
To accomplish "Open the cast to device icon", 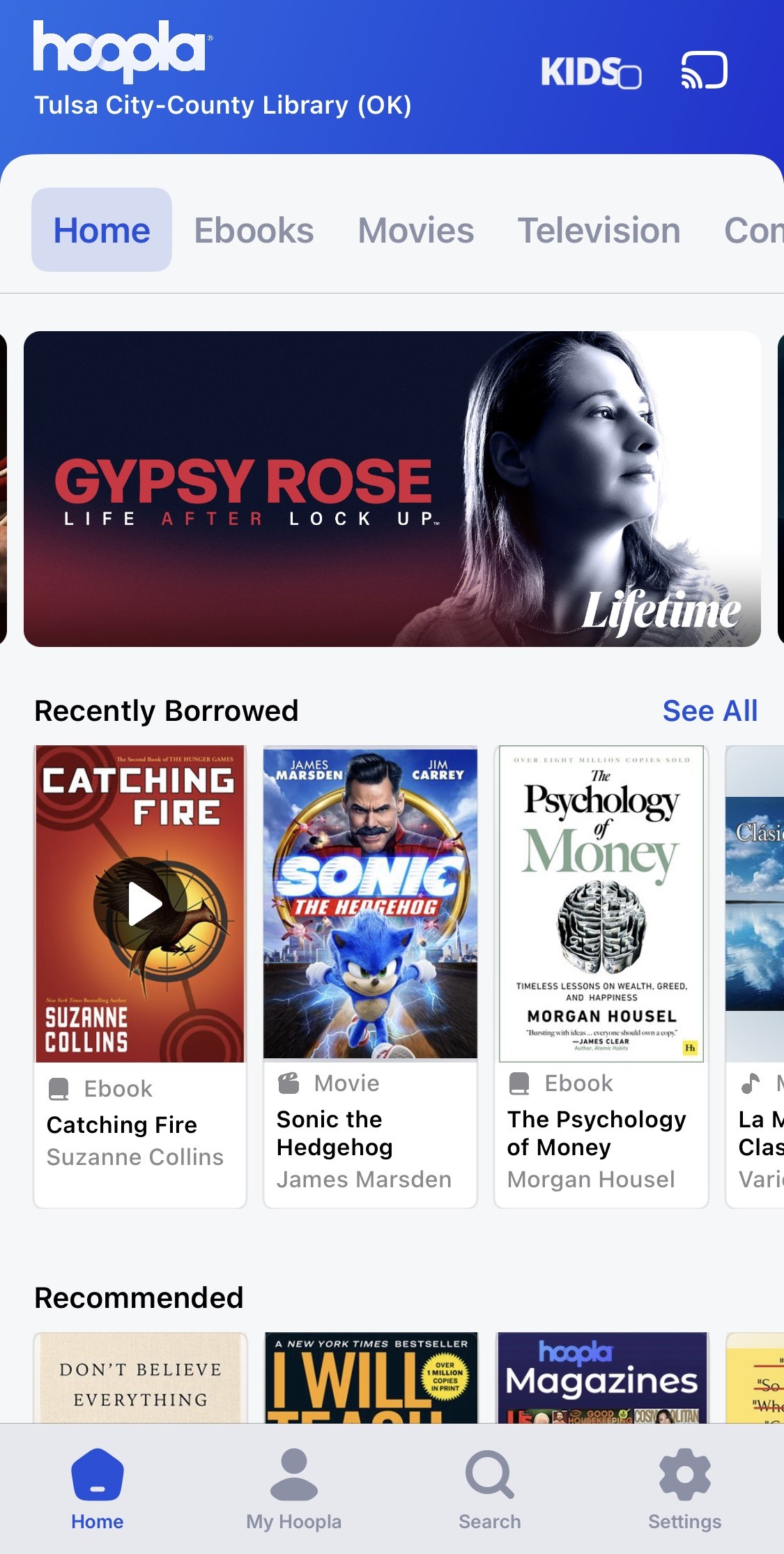I will 704,70.
